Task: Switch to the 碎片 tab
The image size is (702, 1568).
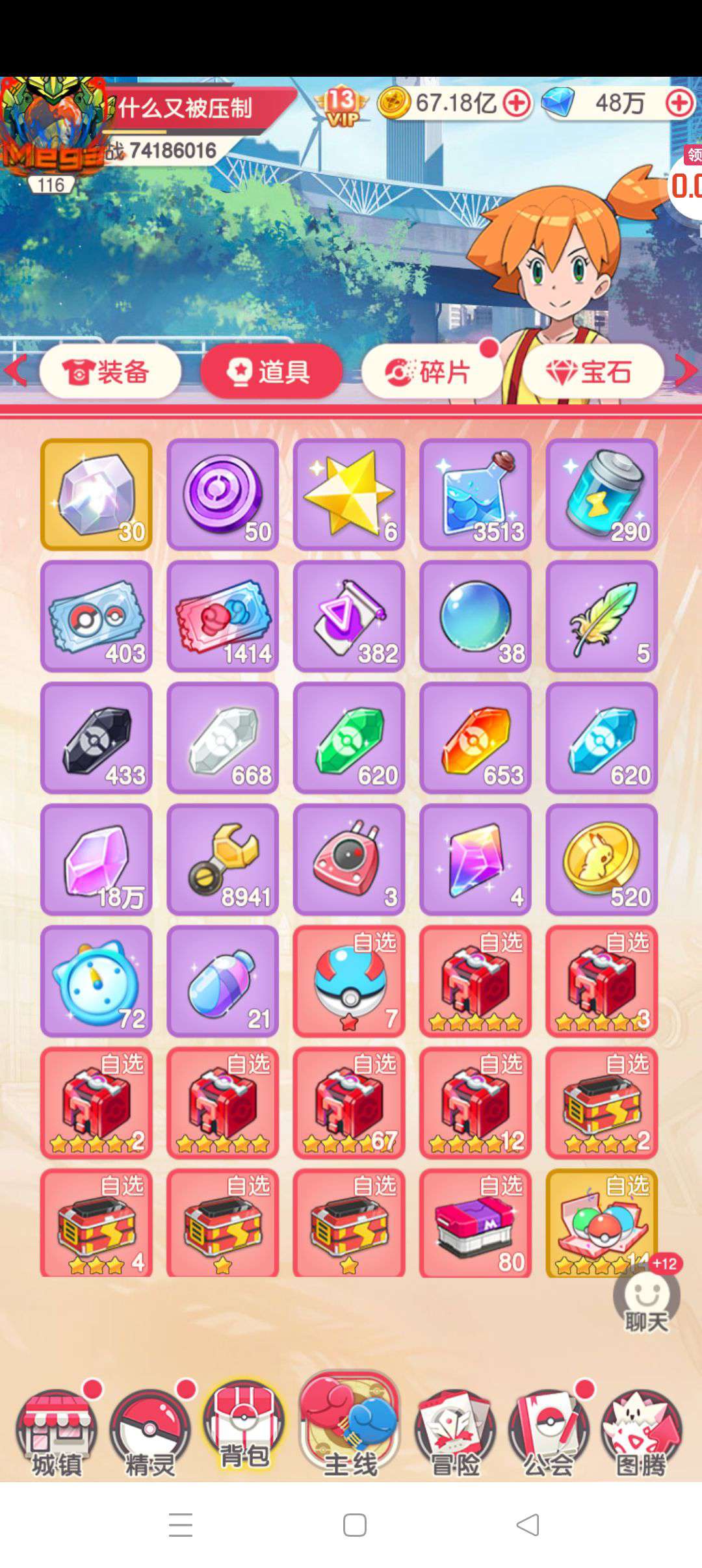Action: [x=432, y=372]
